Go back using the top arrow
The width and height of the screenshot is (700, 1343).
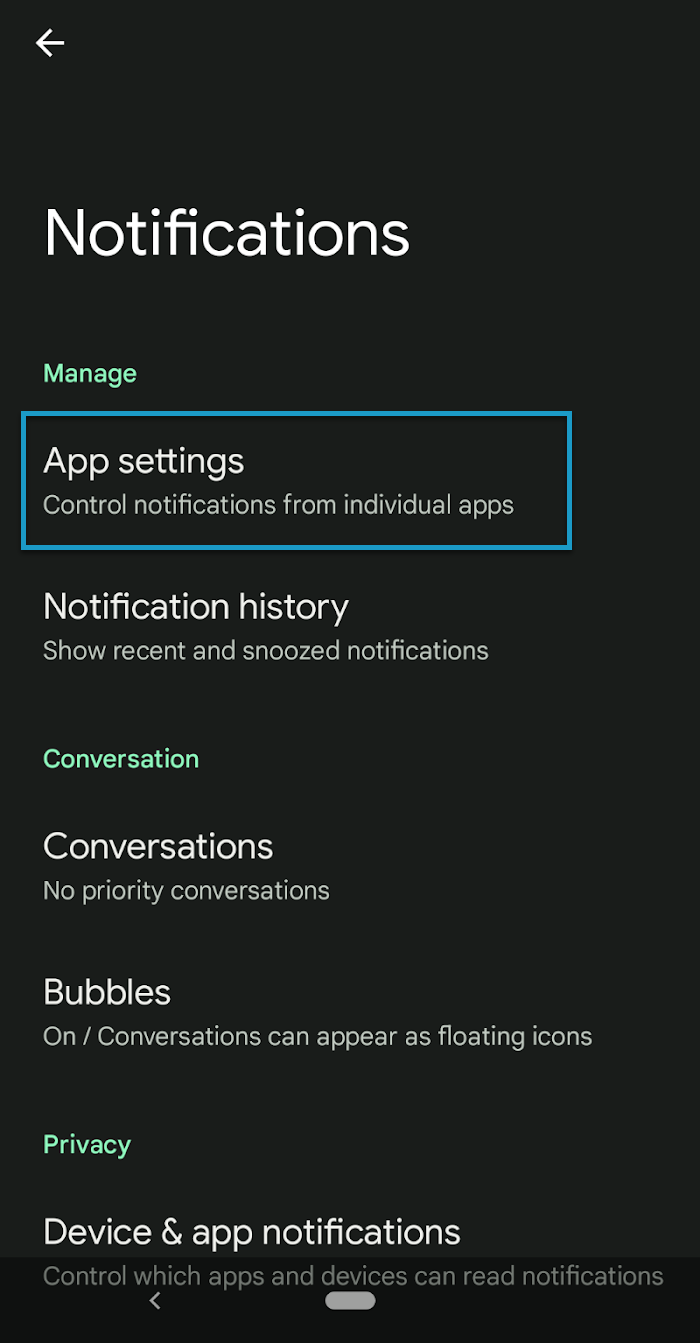pyautogui.click(x=50, y=42)
